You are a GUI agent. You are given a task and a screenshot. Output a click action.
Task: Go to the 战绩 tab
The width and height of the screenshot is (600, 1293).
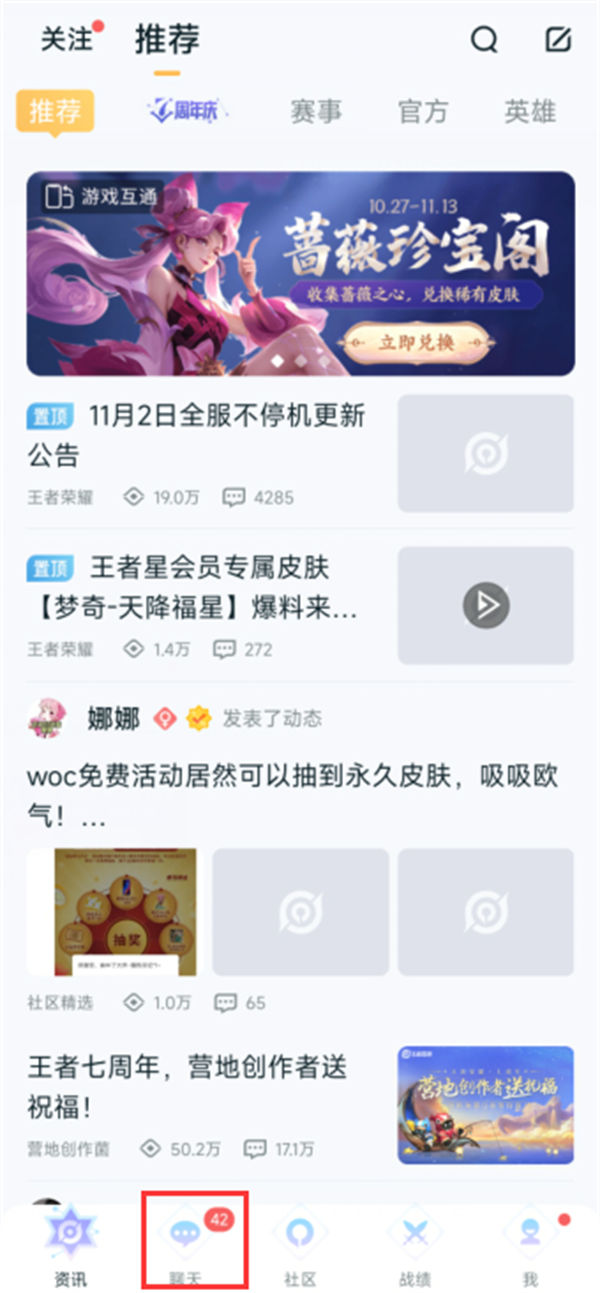click(414, 1243)
